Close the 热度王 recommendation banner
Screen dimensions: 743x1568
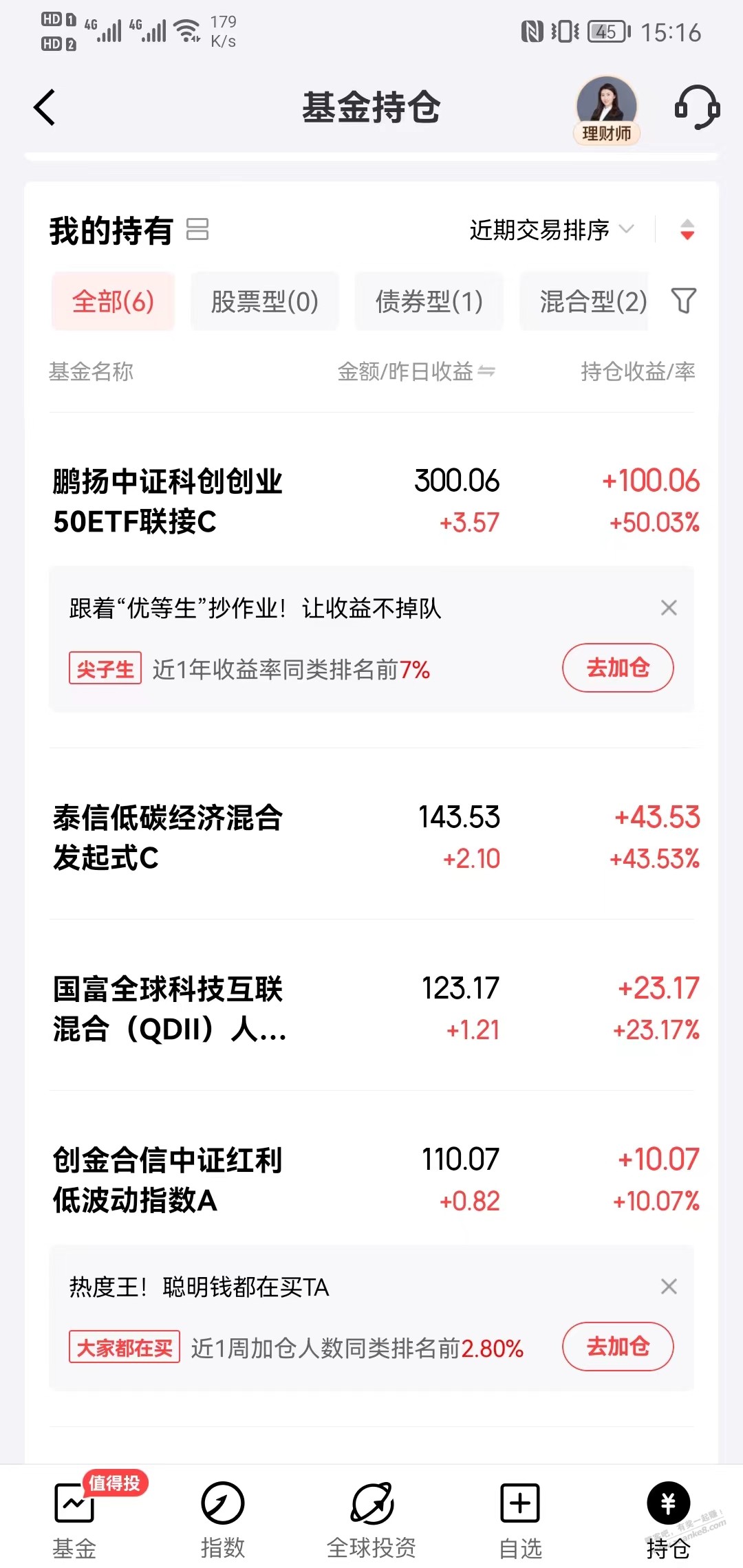(x=669, y=1287)
